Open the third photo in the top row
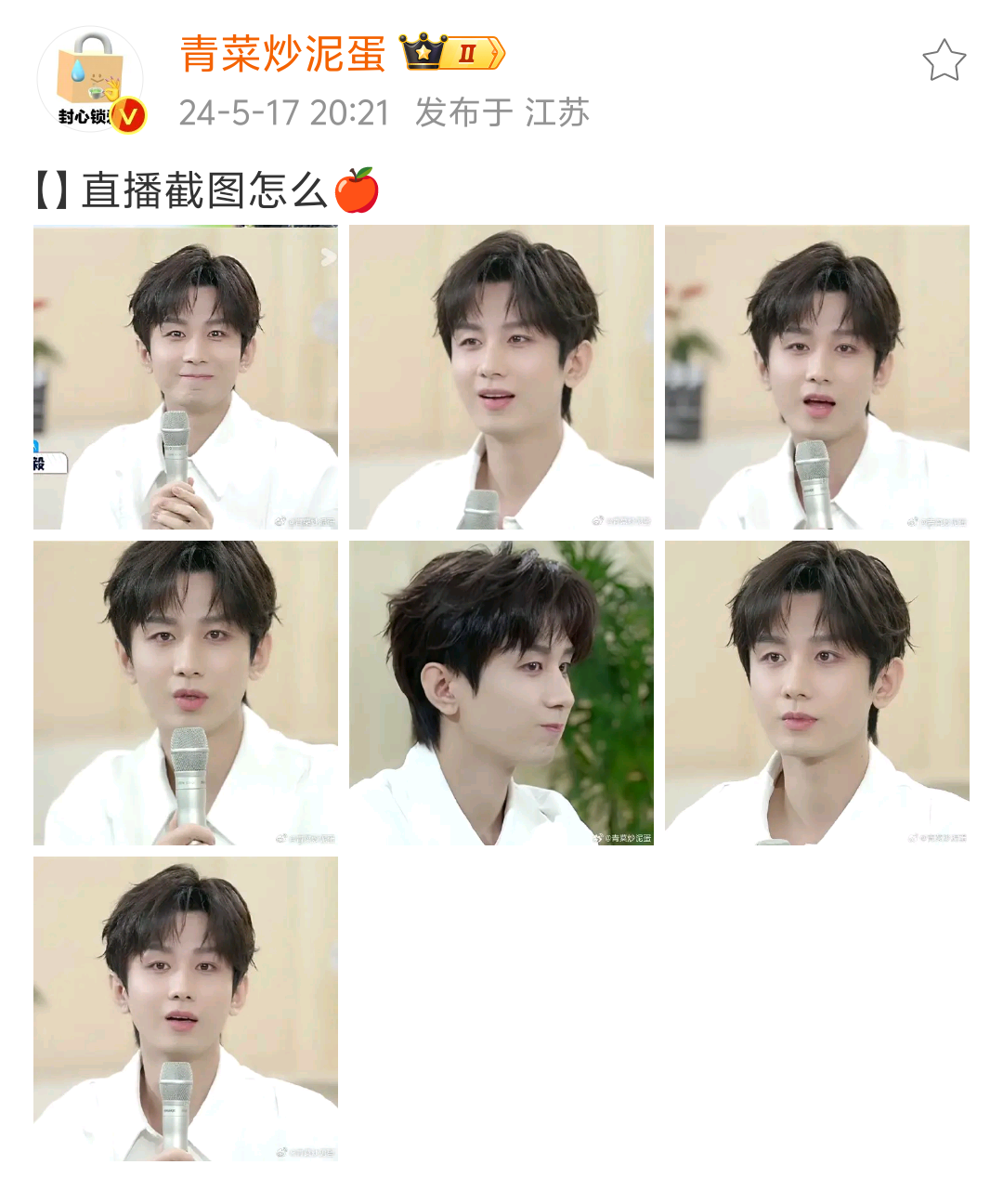This screenshot has width=1003, height=1204. [817, 377]
